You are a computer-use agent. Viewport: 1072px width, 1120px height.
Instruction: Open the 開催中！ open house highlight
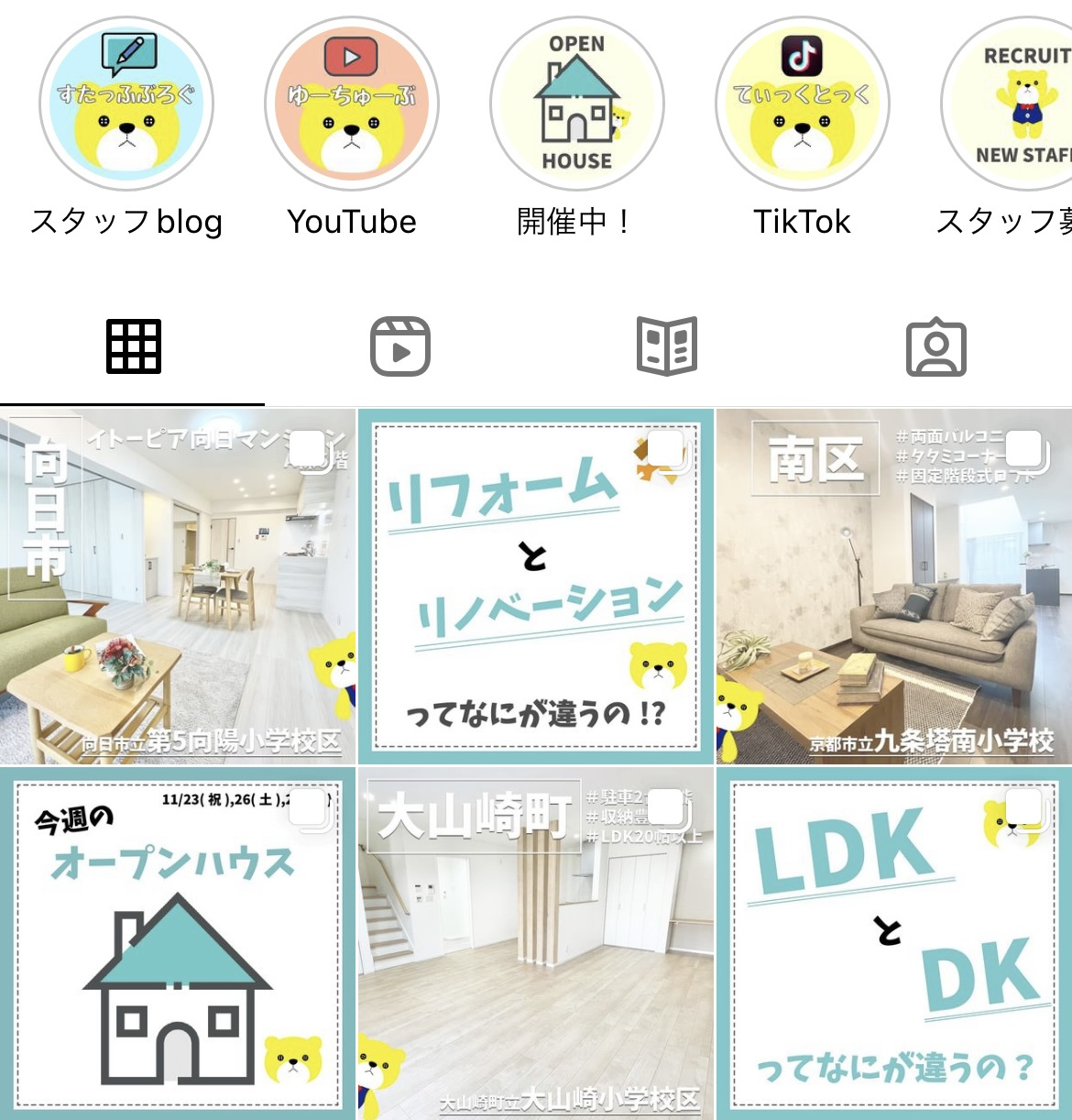coord(576,104)
